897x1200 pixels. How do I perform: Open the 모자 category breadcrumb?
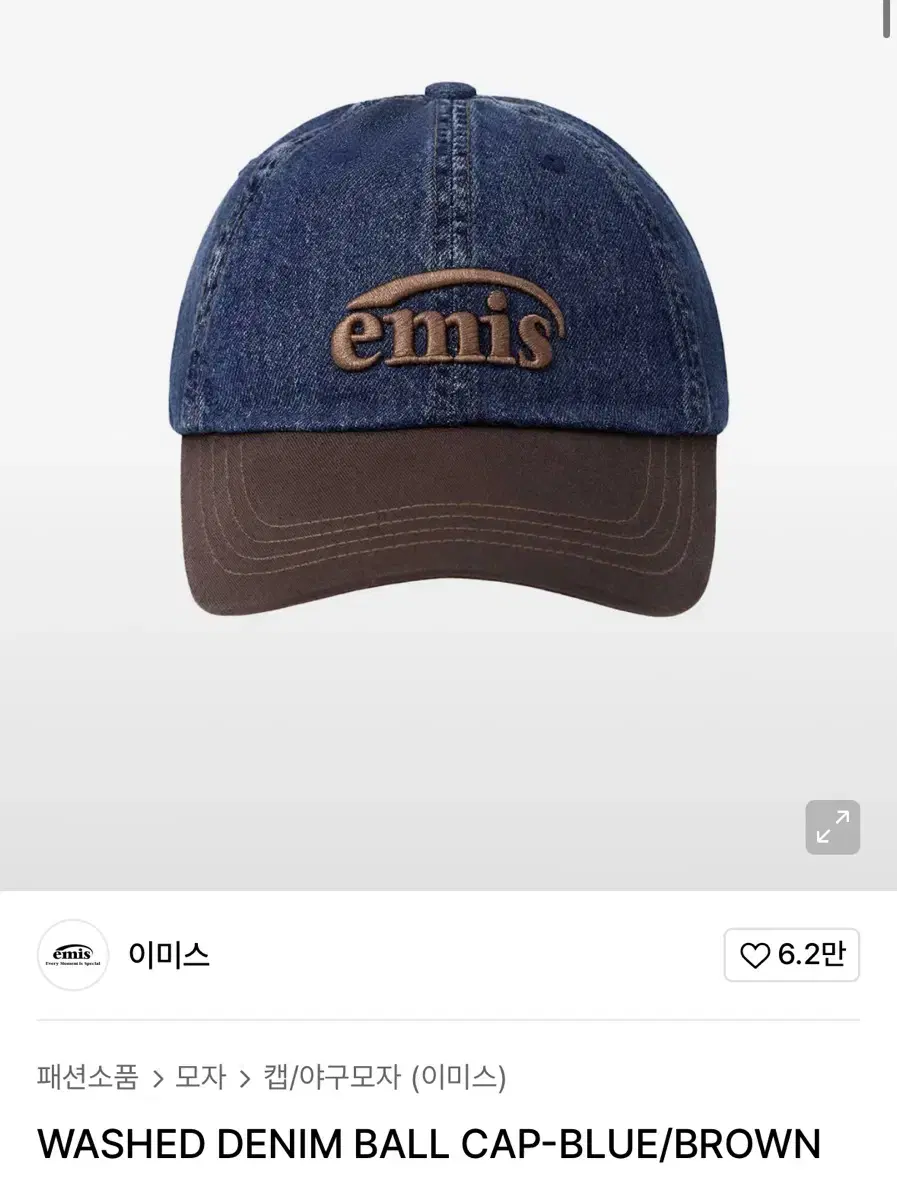[x=200, y=1078]
